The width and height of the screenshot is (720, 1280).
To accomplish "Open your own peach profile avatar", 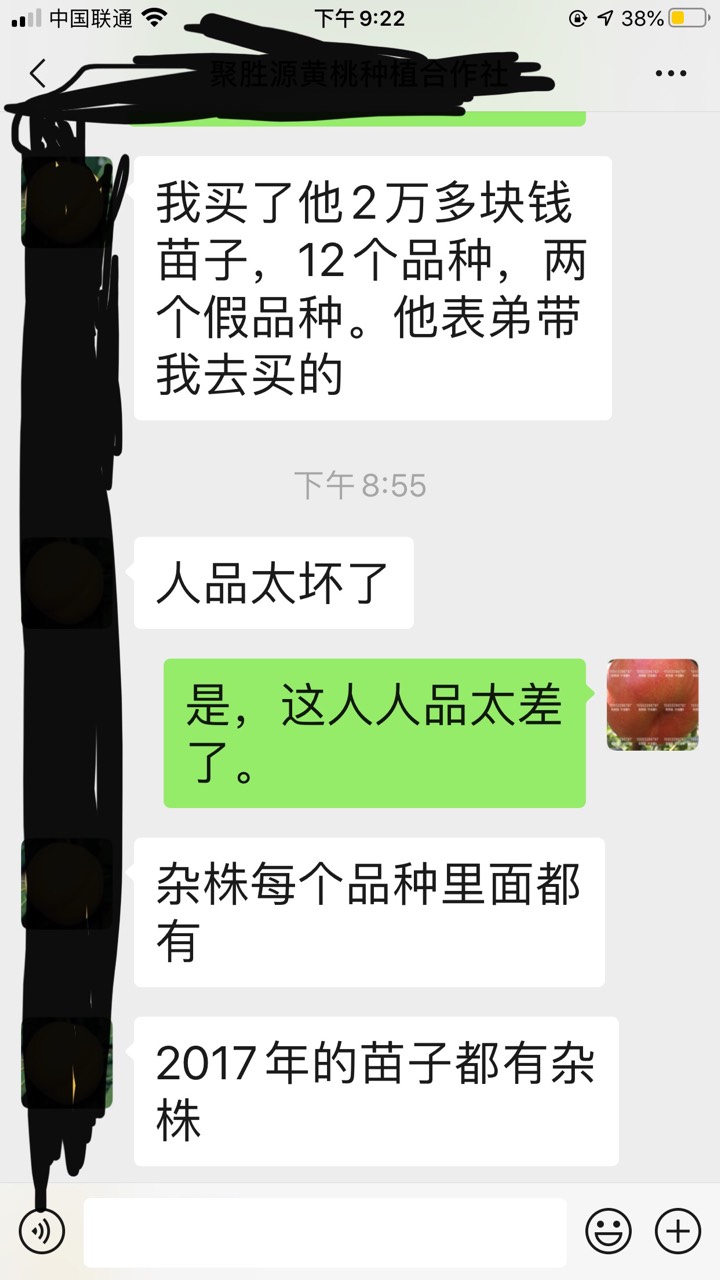I will (652, 705).
